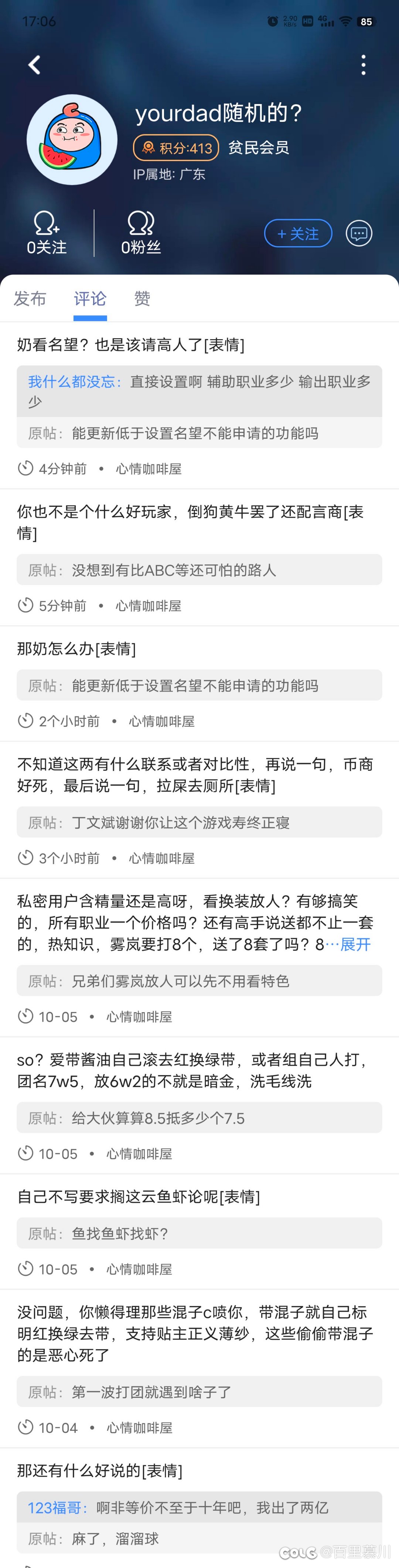The image size is (399, 1568).
Task: Open original post 兄弟们雾岚放人可以先不用看特色
Action: 199,981
